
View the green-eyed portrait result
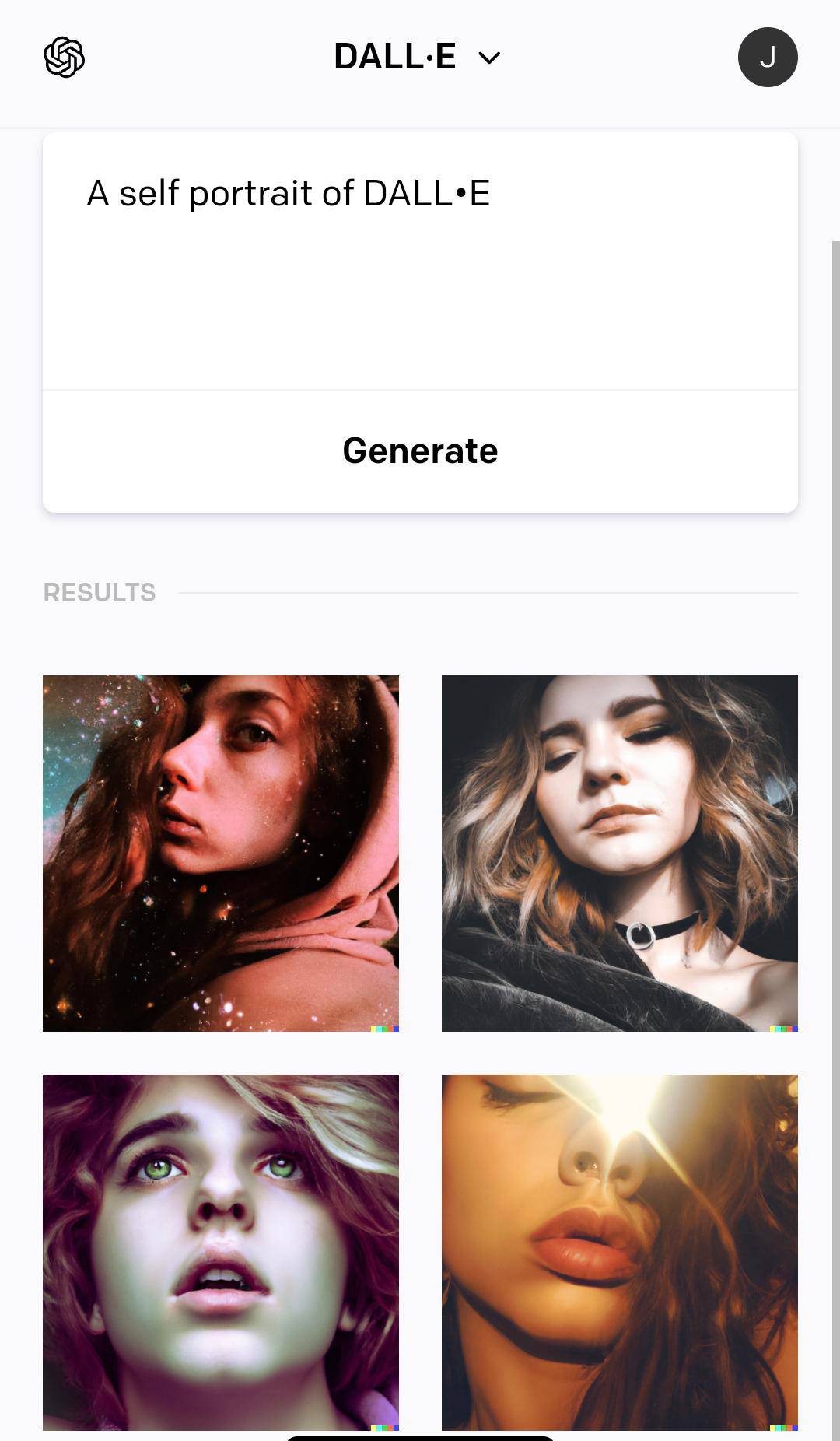coord(220,1253)
